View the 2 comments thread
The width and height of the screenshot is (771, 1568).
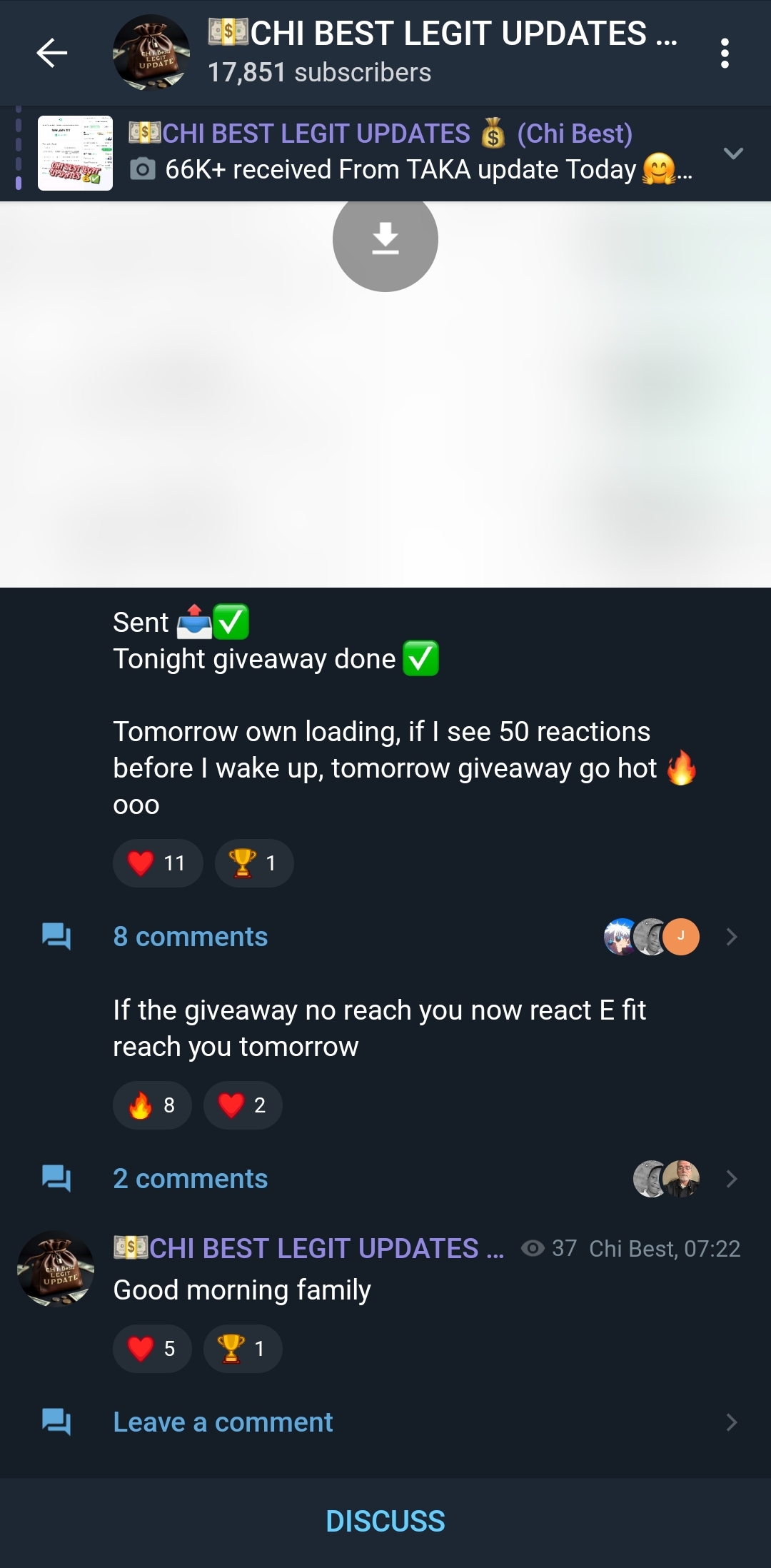point(191,1179)
